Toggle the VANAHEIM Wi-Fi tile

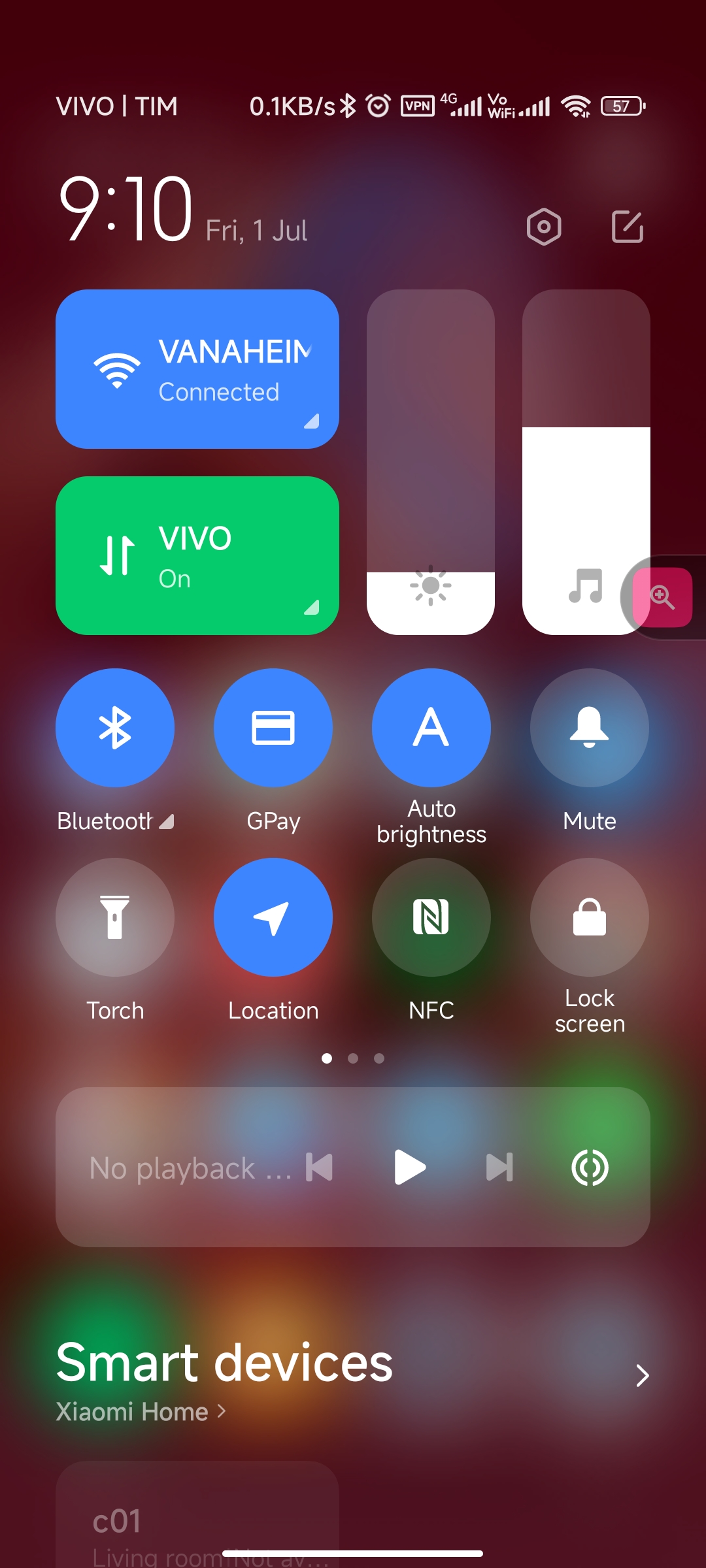coord(197,369)
